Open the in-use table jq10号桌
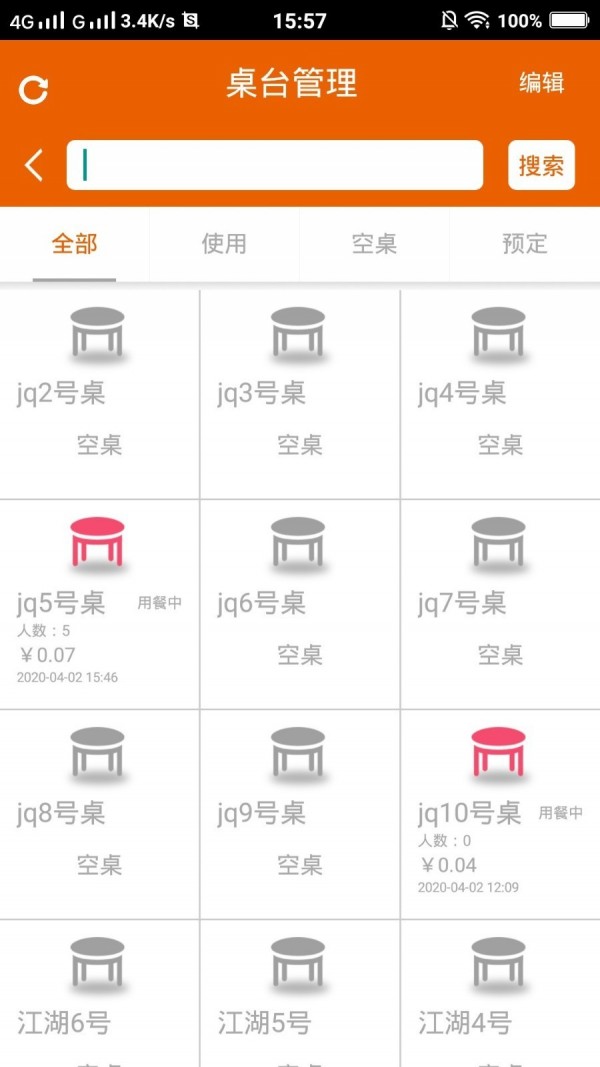Image resolution: width=600 pixels, height=1067 pixels. [499, 814]
